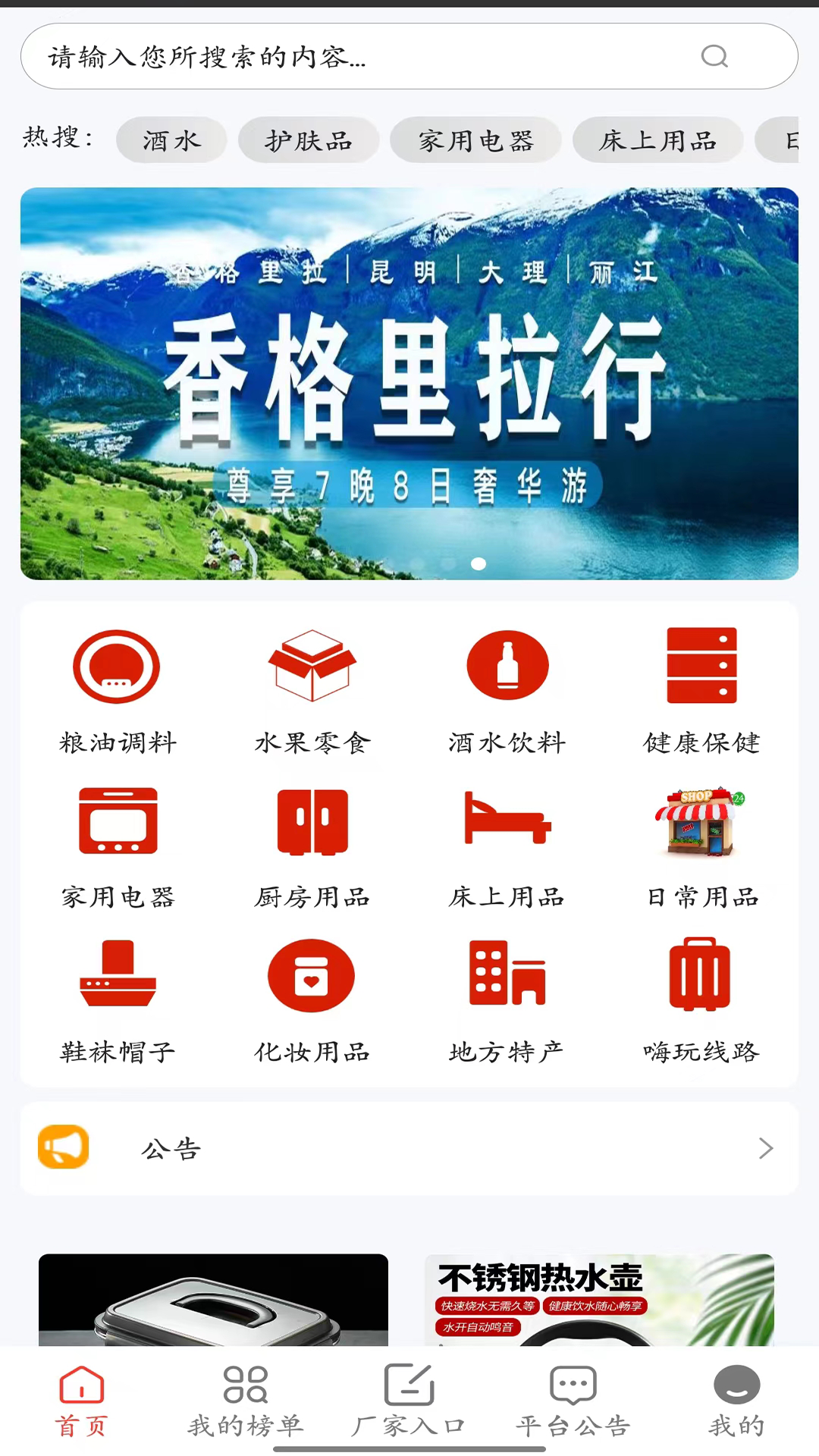819x1456 pixels.
Task: Select the 床上用品 bed icon
Action: coord(507,821)
